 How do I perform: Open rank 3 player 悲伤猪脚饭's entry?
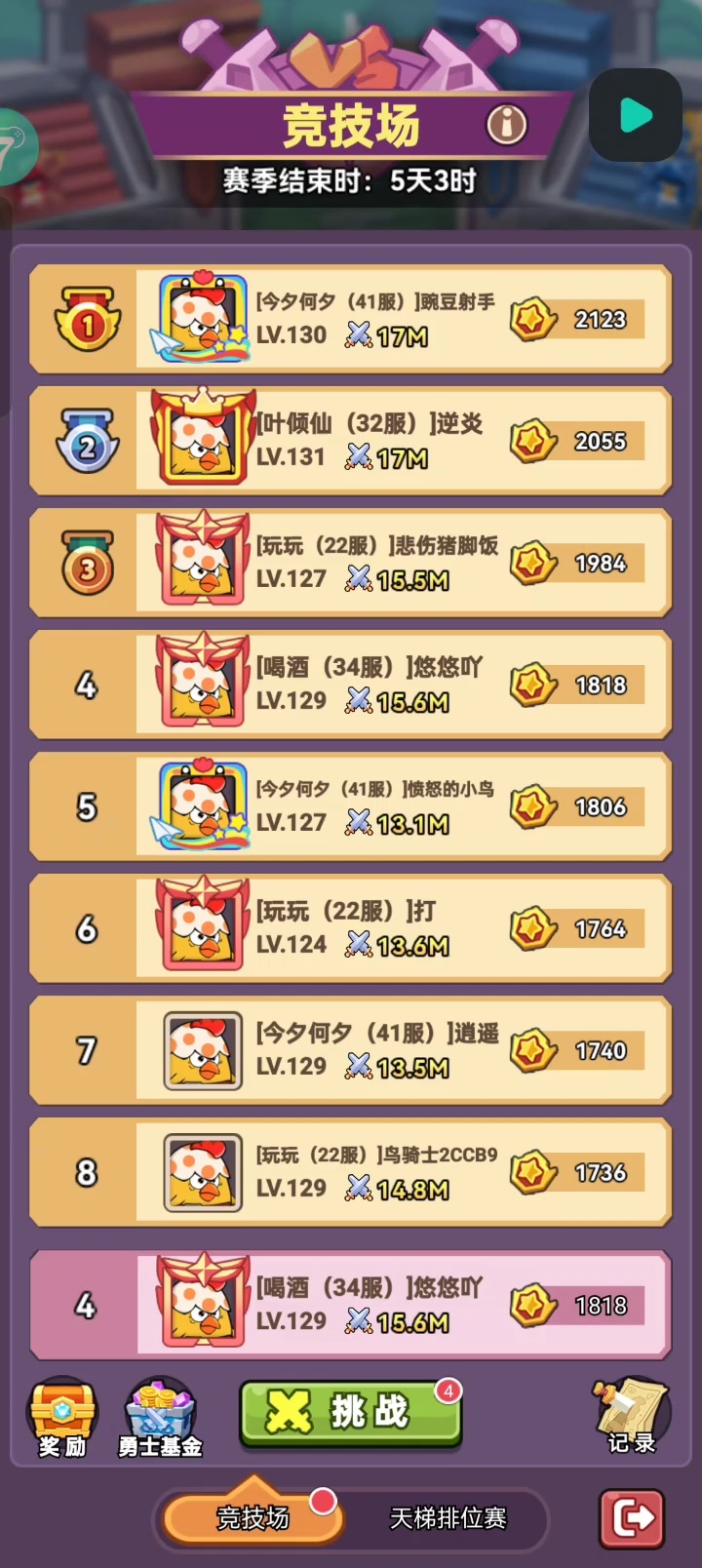click(x=351, y=563)
